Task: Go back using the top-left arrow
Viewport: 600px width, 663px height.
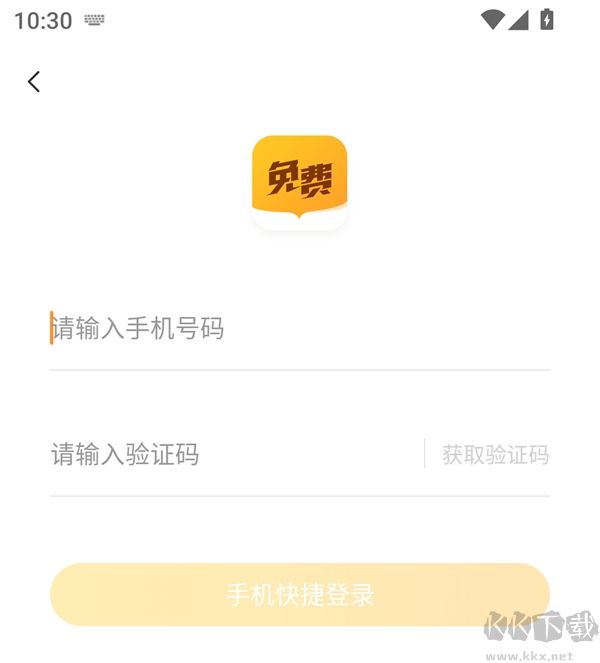Action: pos(34,82)
